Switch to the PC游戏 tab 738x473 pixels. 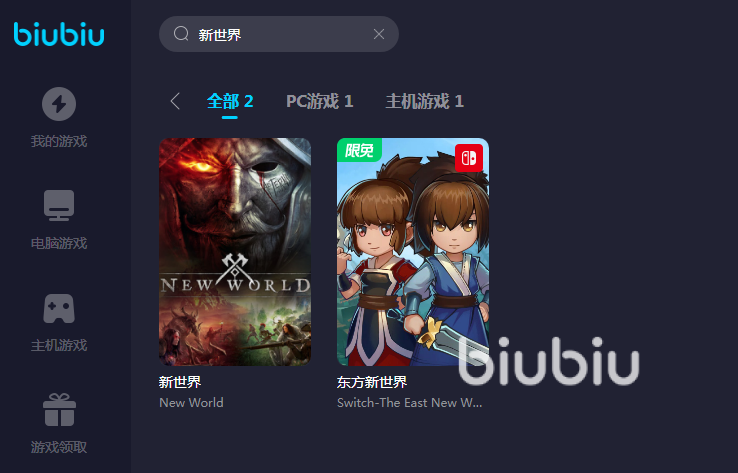pyautogui.click(x=319, y=101)
